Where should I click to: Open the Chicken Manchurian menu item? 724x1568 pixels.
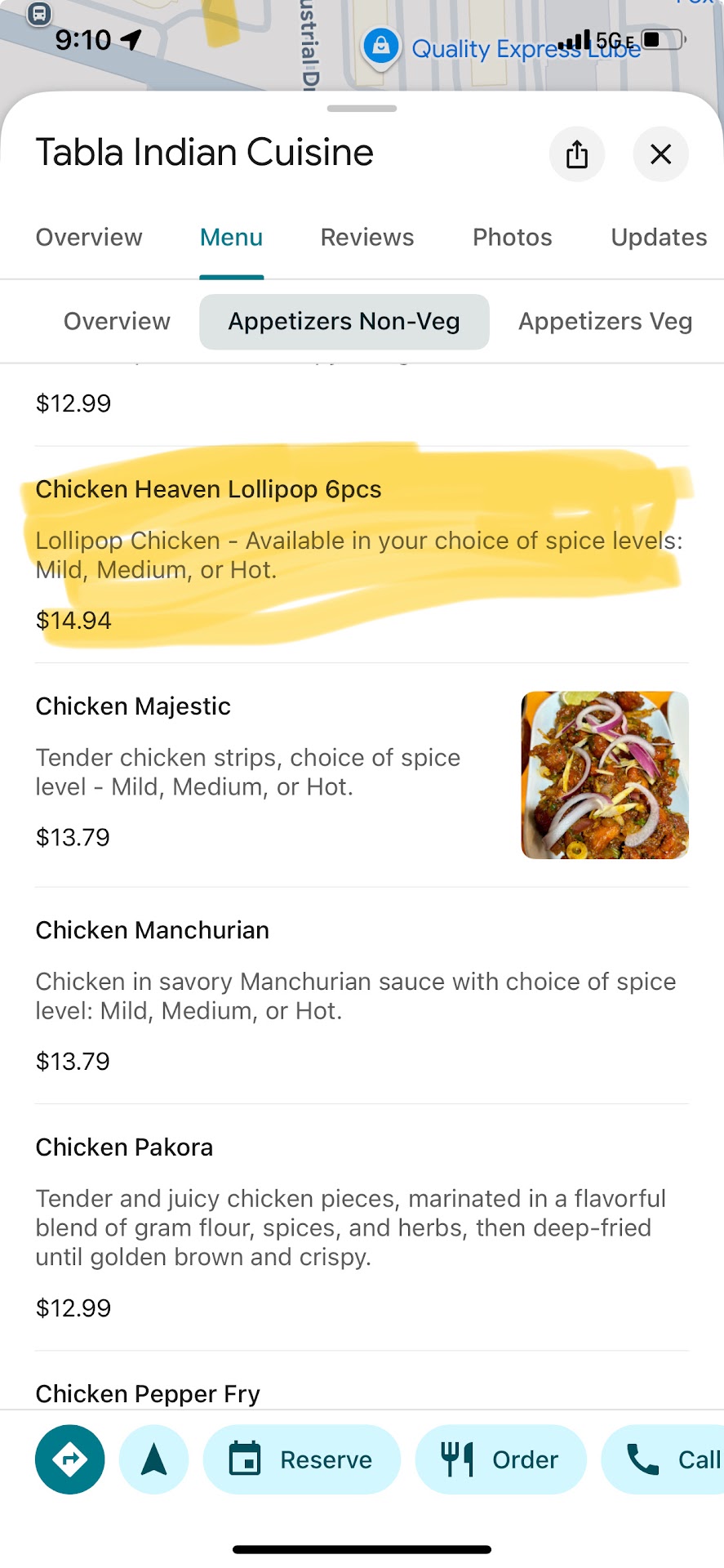tap(153, 930)
